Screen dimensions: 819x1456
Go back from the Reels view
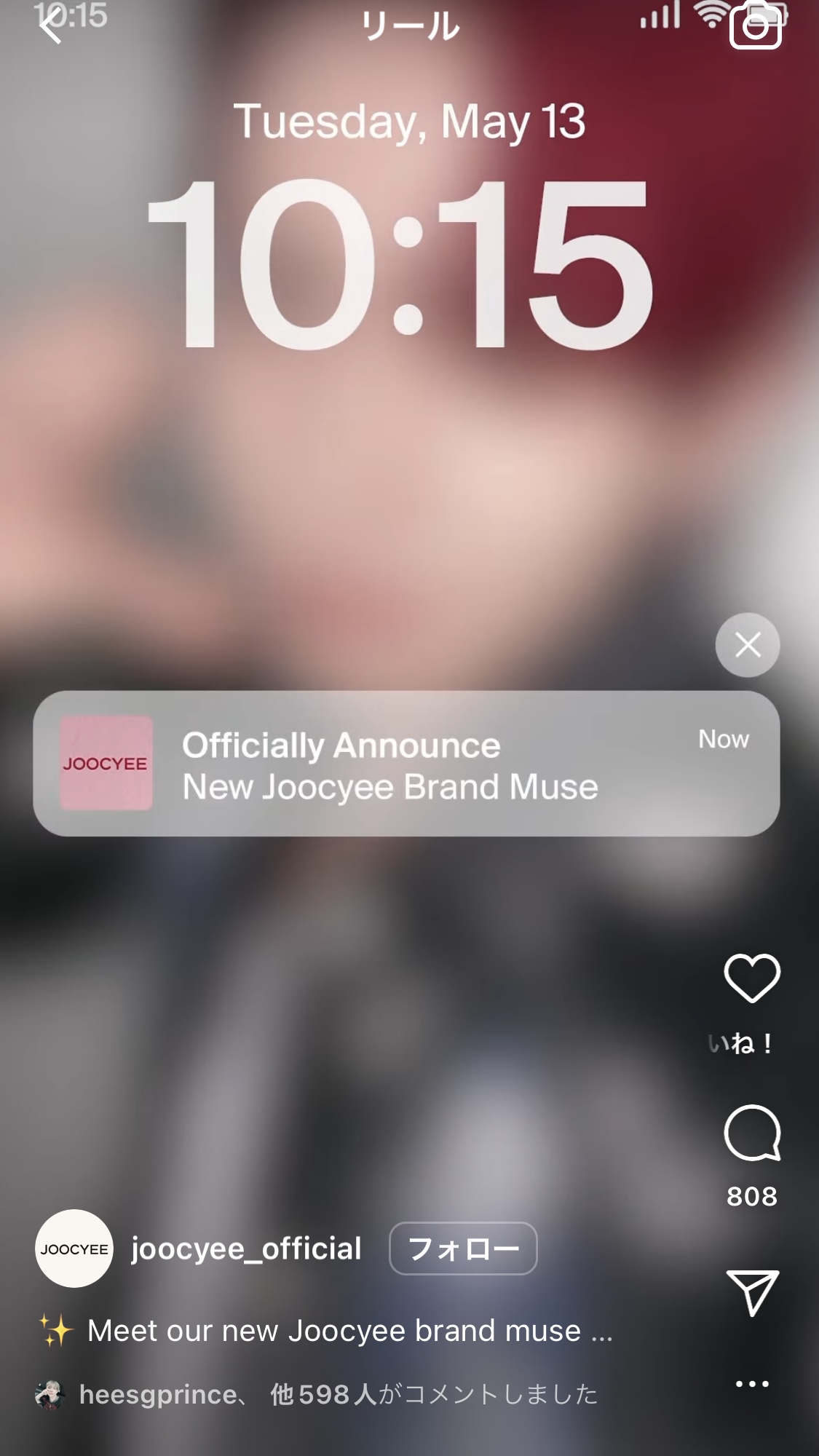[51, 26]
